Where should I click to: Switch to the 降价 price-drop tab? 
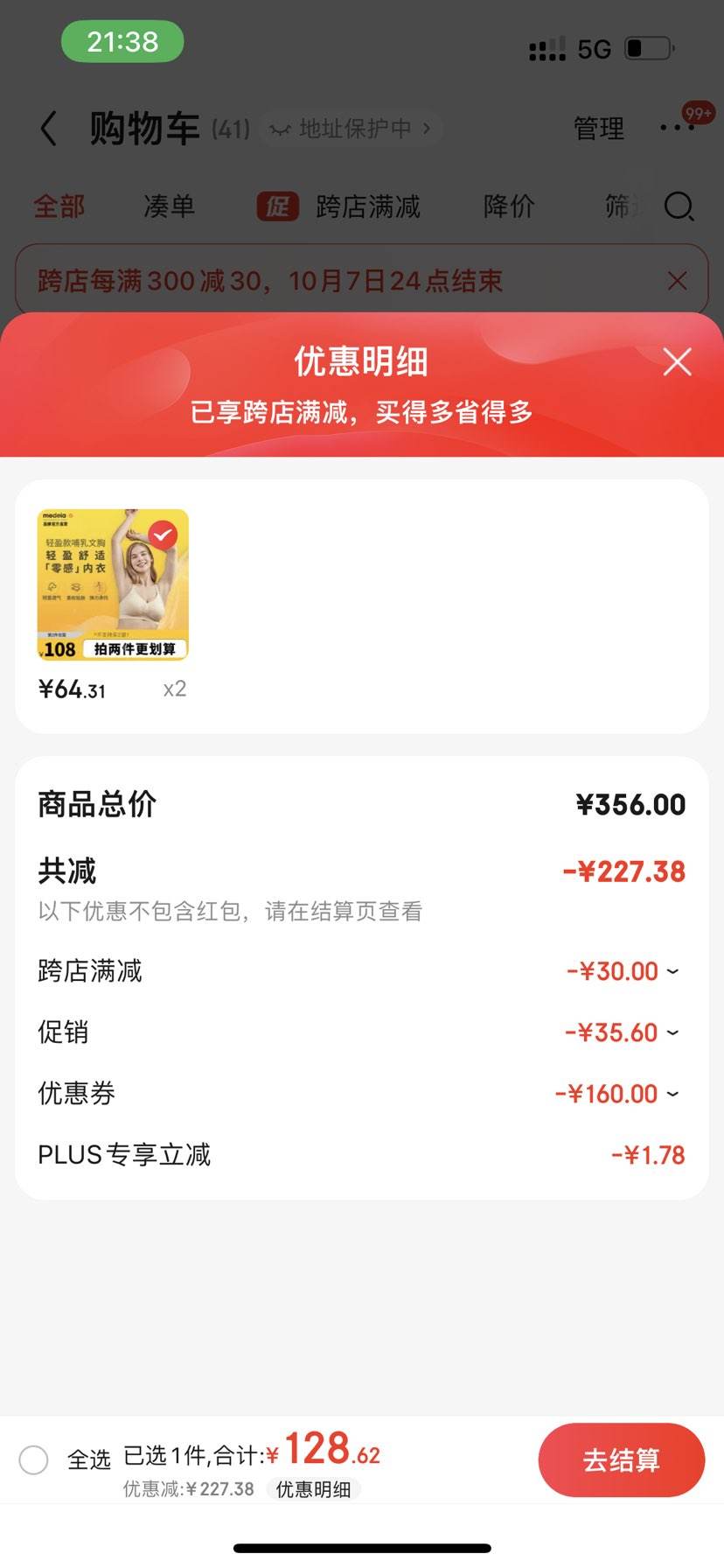(508, 207)
